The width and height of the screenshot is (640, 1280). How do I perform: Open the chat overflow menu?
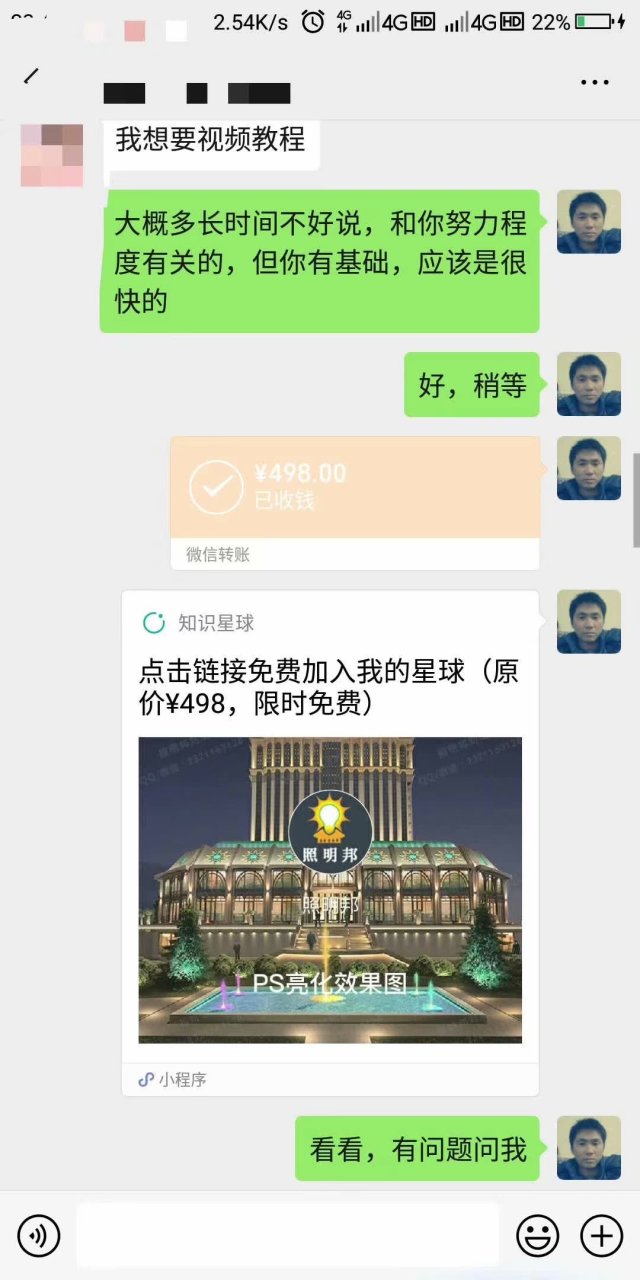tap(594, 82)
